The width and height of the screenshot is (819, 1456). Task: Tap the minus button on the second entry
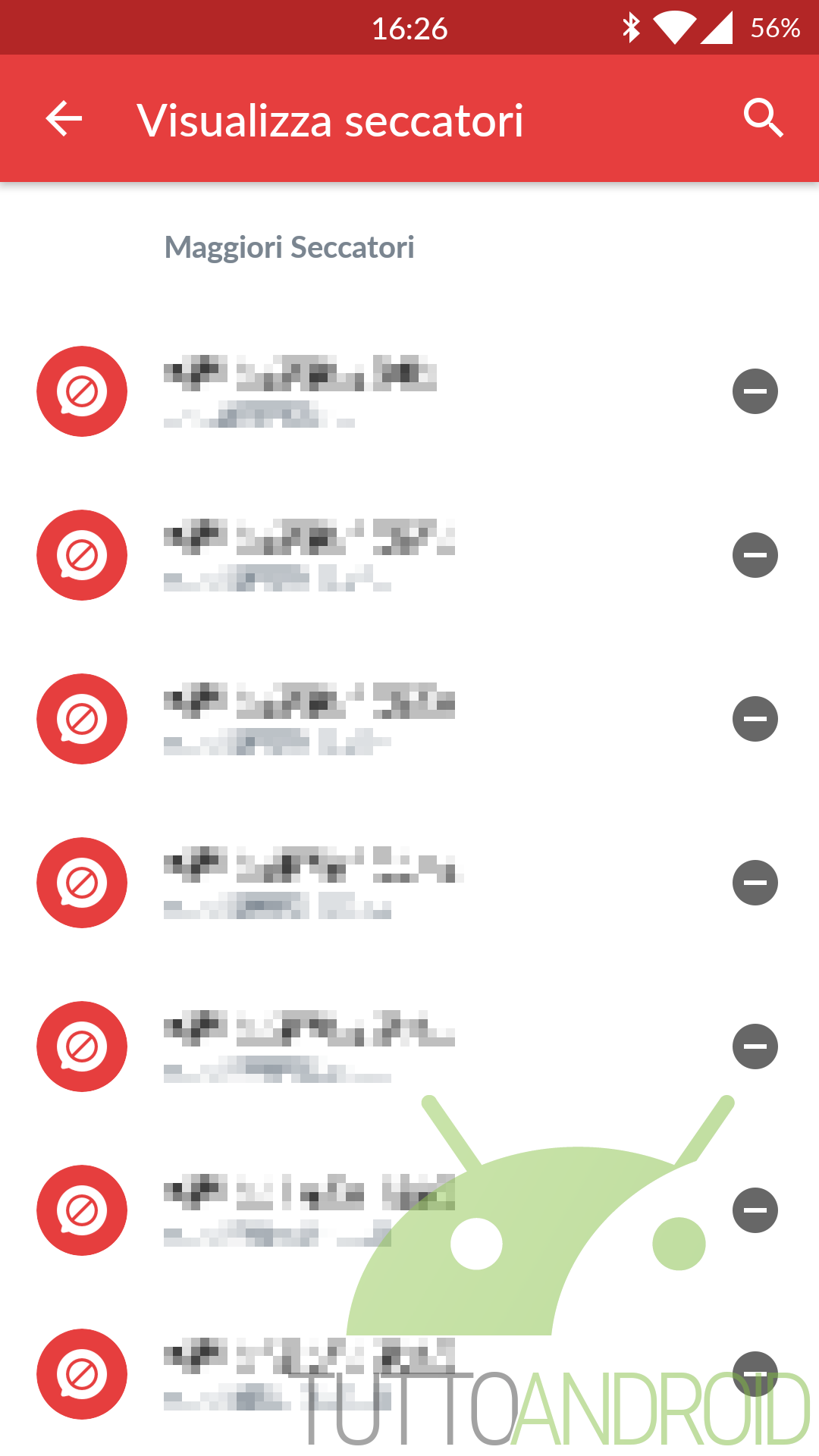[755, 555]
